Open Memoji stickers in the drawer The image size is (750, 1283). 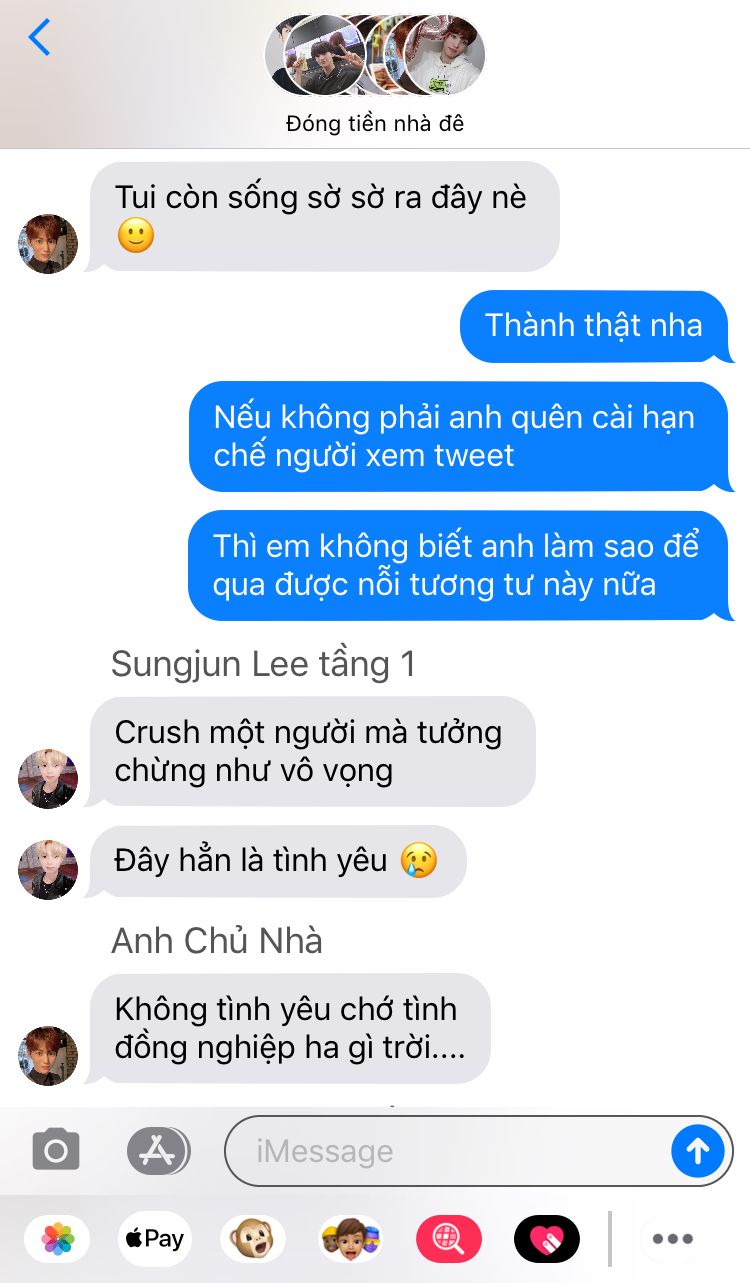(x=350, y=1239)
